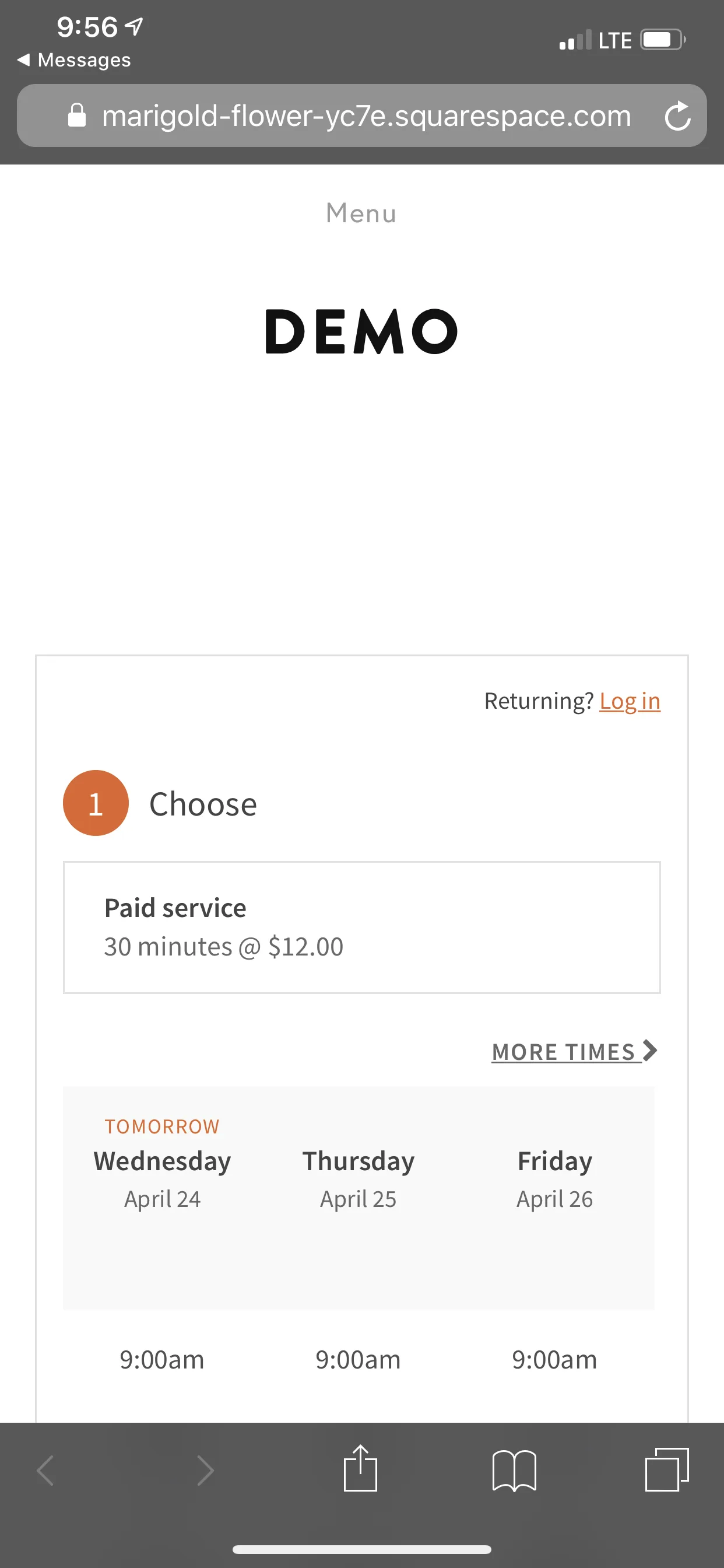Pick the 9:00am slot under Wednesday
The image size is (724, 1568).
162,1359
